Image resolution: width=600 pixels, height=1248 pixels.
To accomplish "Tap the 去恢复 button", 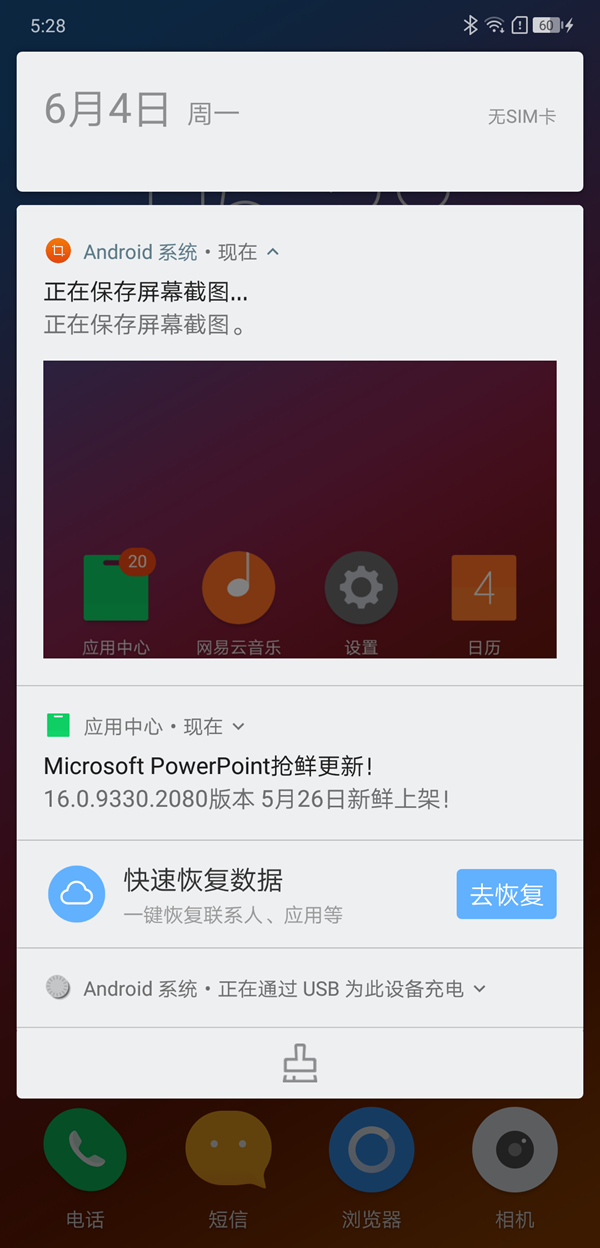I will (506, 894).
